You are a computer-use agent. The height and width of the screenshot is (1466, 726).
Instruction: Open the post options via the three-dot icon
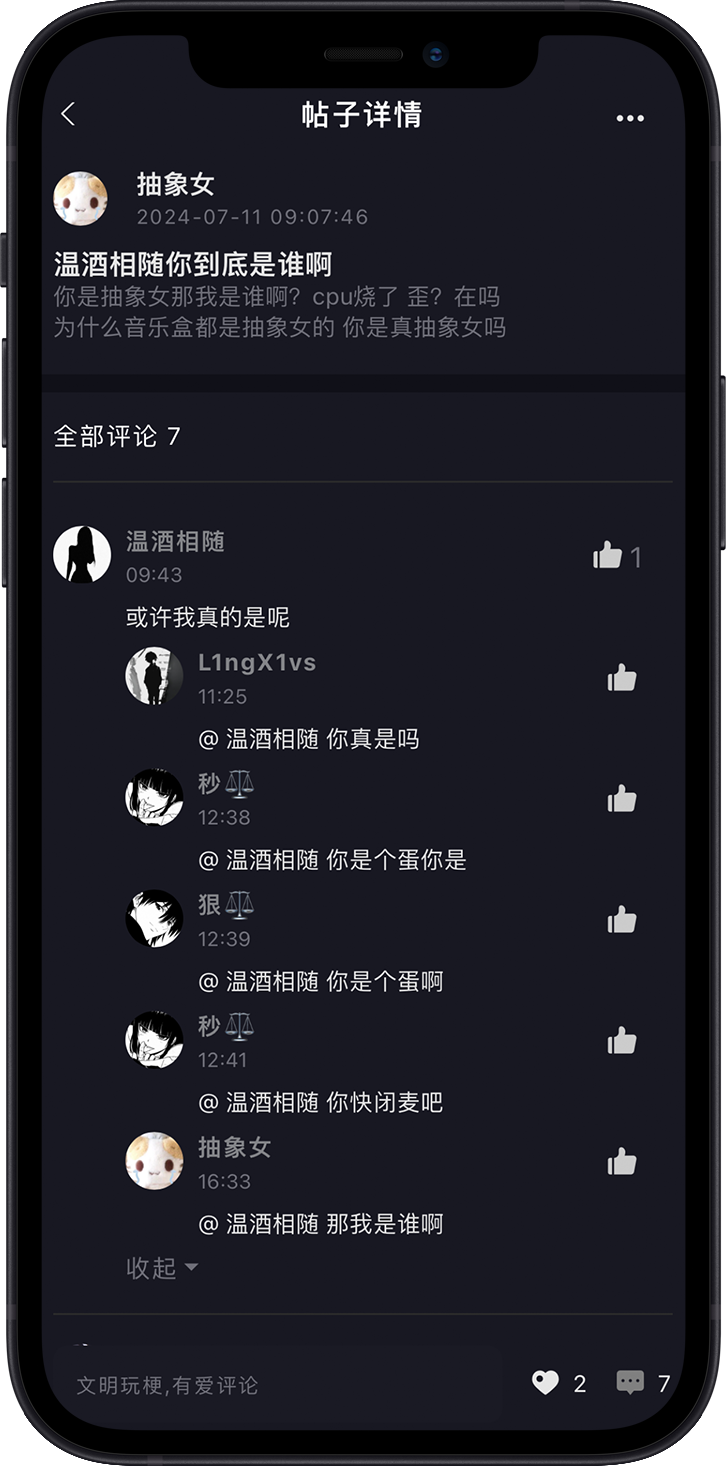(x=630, y=117)
